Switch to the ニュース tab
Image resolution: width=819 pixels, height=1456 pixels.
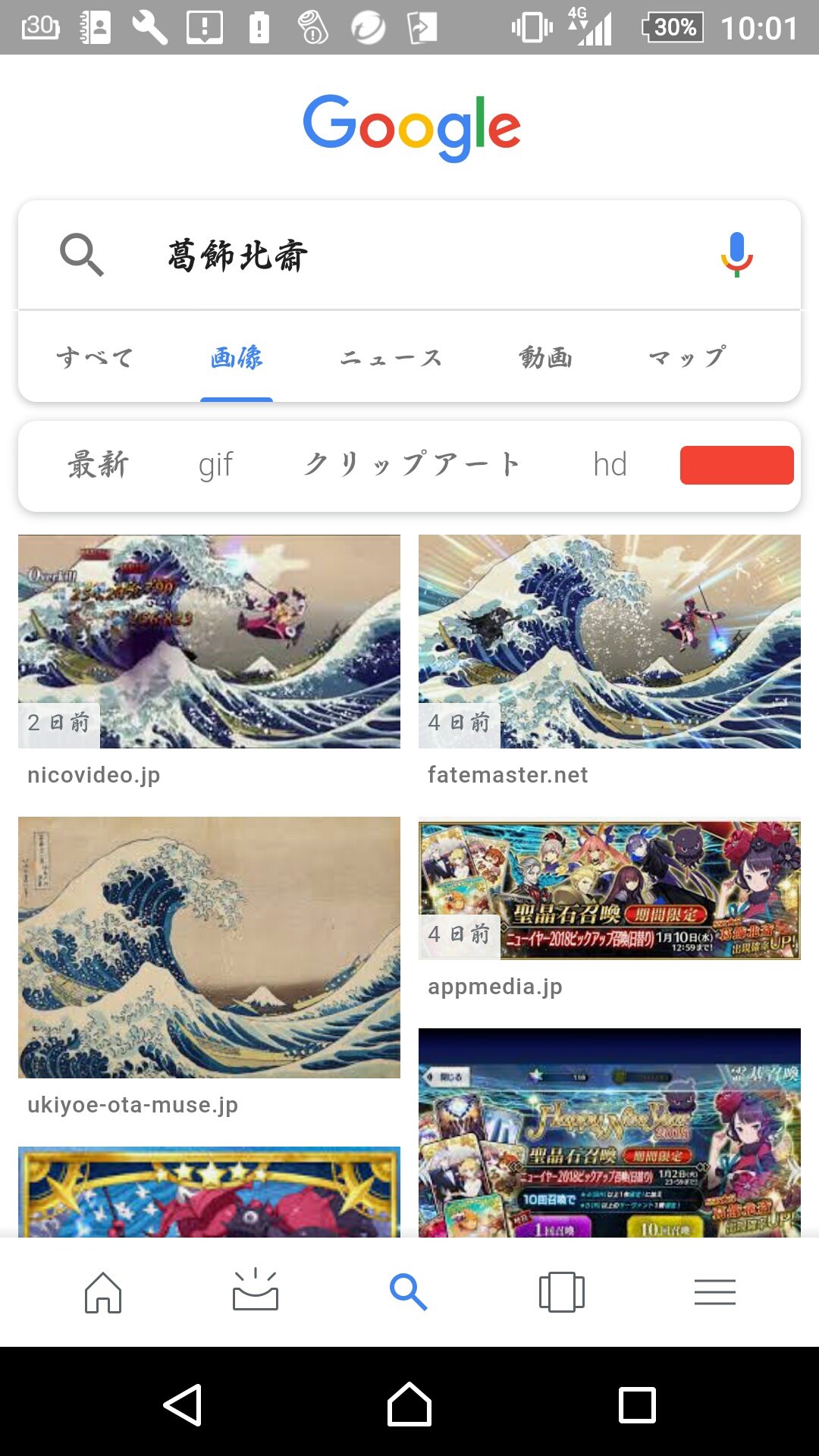pyautogui.click(x=391, y=357)
